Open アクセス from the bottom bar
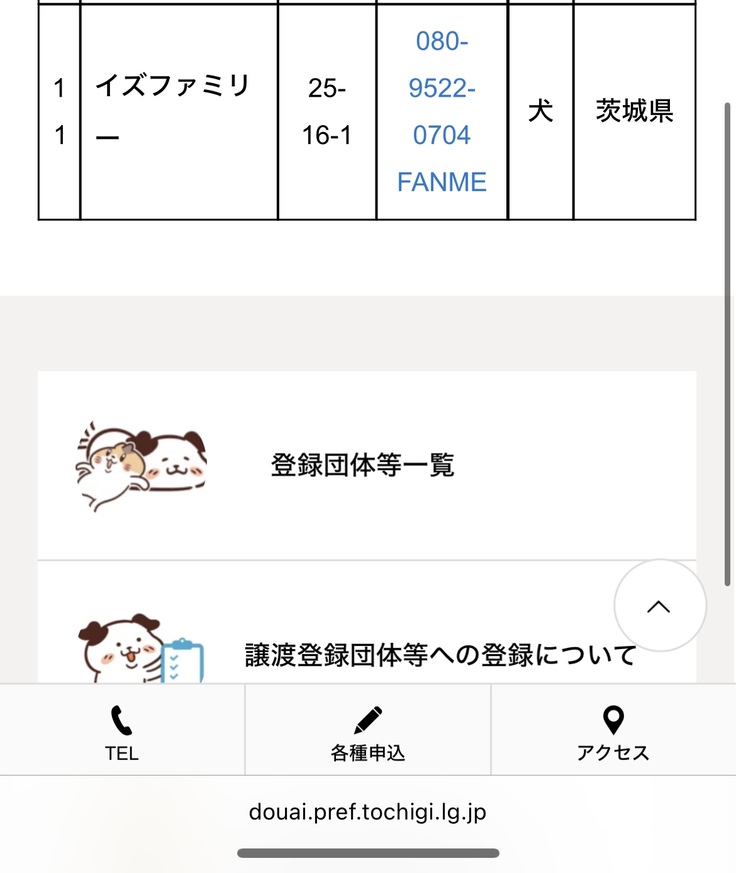This screenshot has width=736, height=873. [x=613, y=732]
